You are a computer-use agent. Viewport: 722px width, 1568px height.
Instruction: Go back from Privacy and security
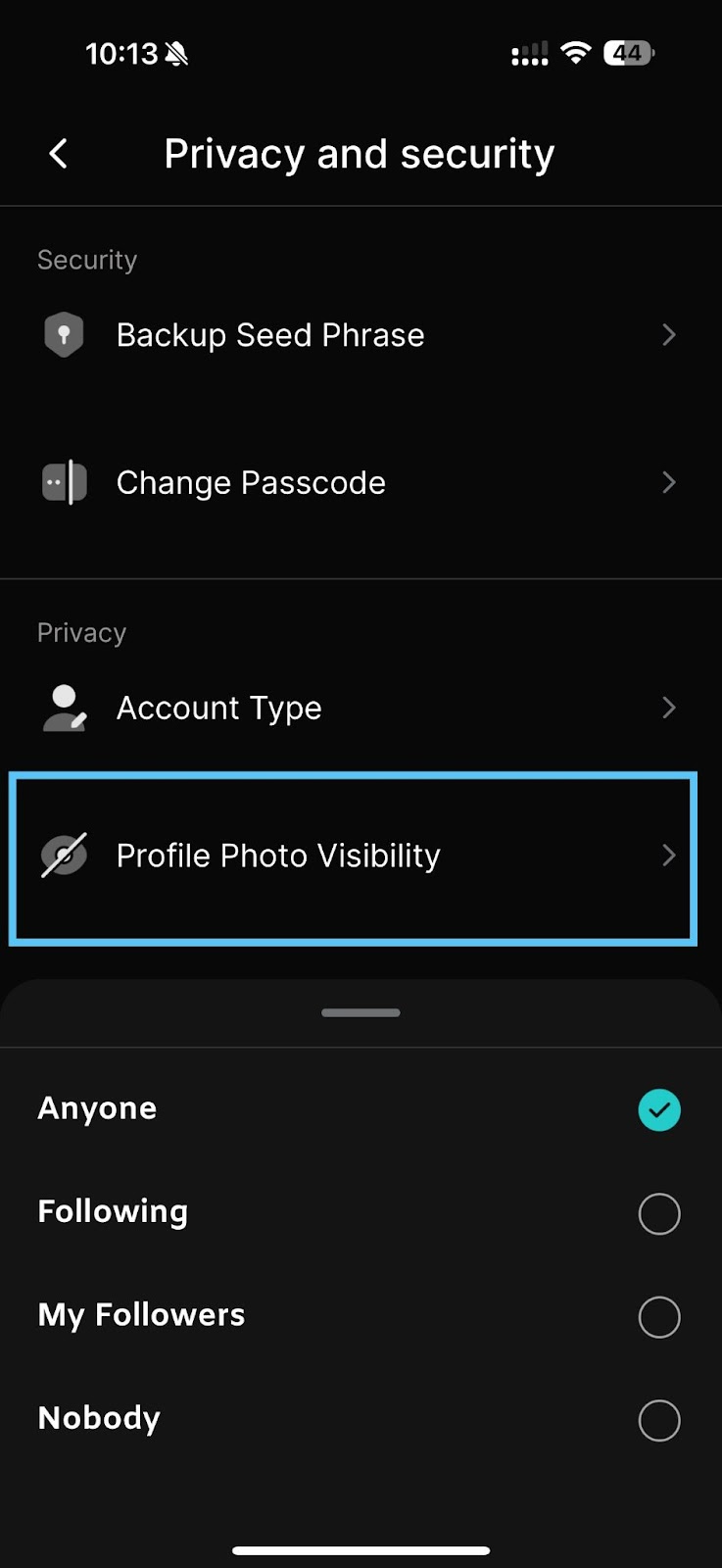[x=59, y=154]
